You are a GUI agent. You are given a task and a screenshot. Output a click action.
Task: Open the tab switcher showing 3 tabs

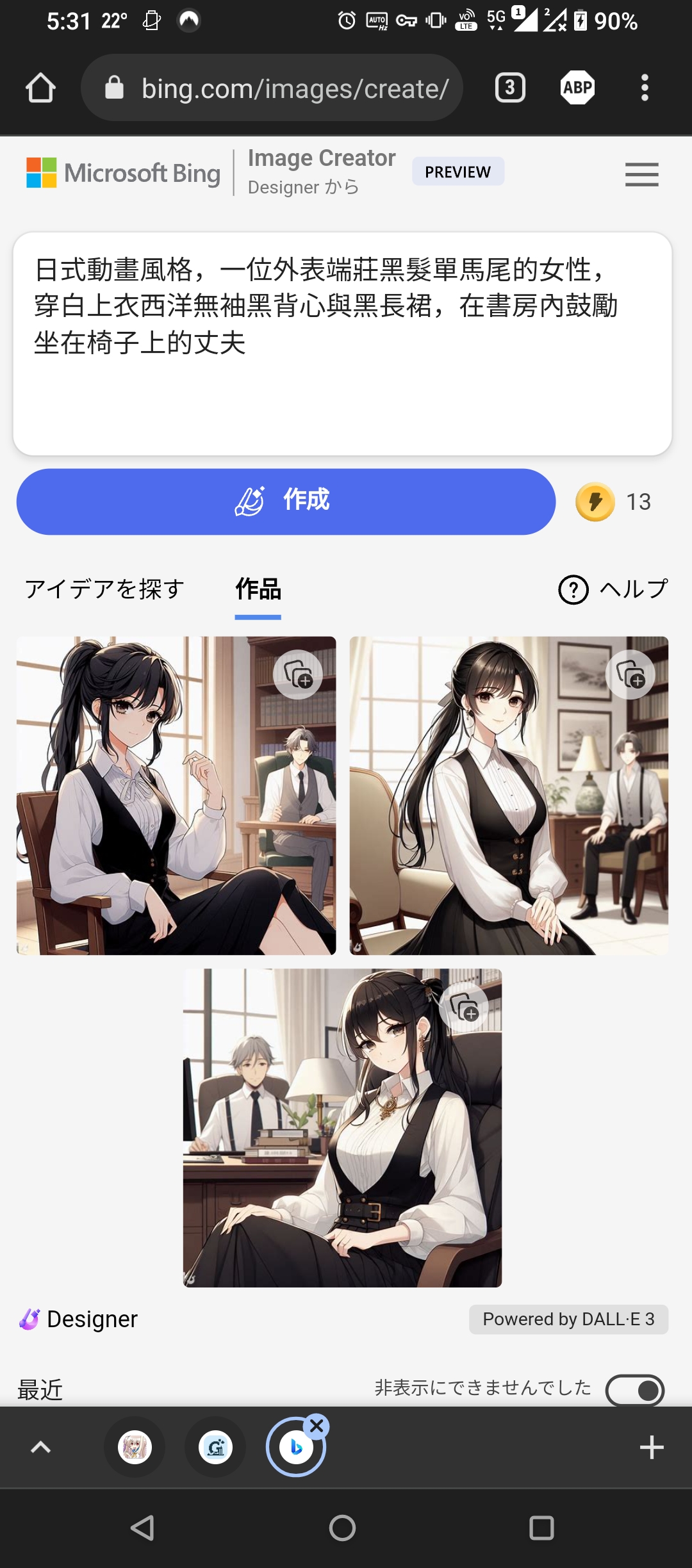(x=510, y=88)
